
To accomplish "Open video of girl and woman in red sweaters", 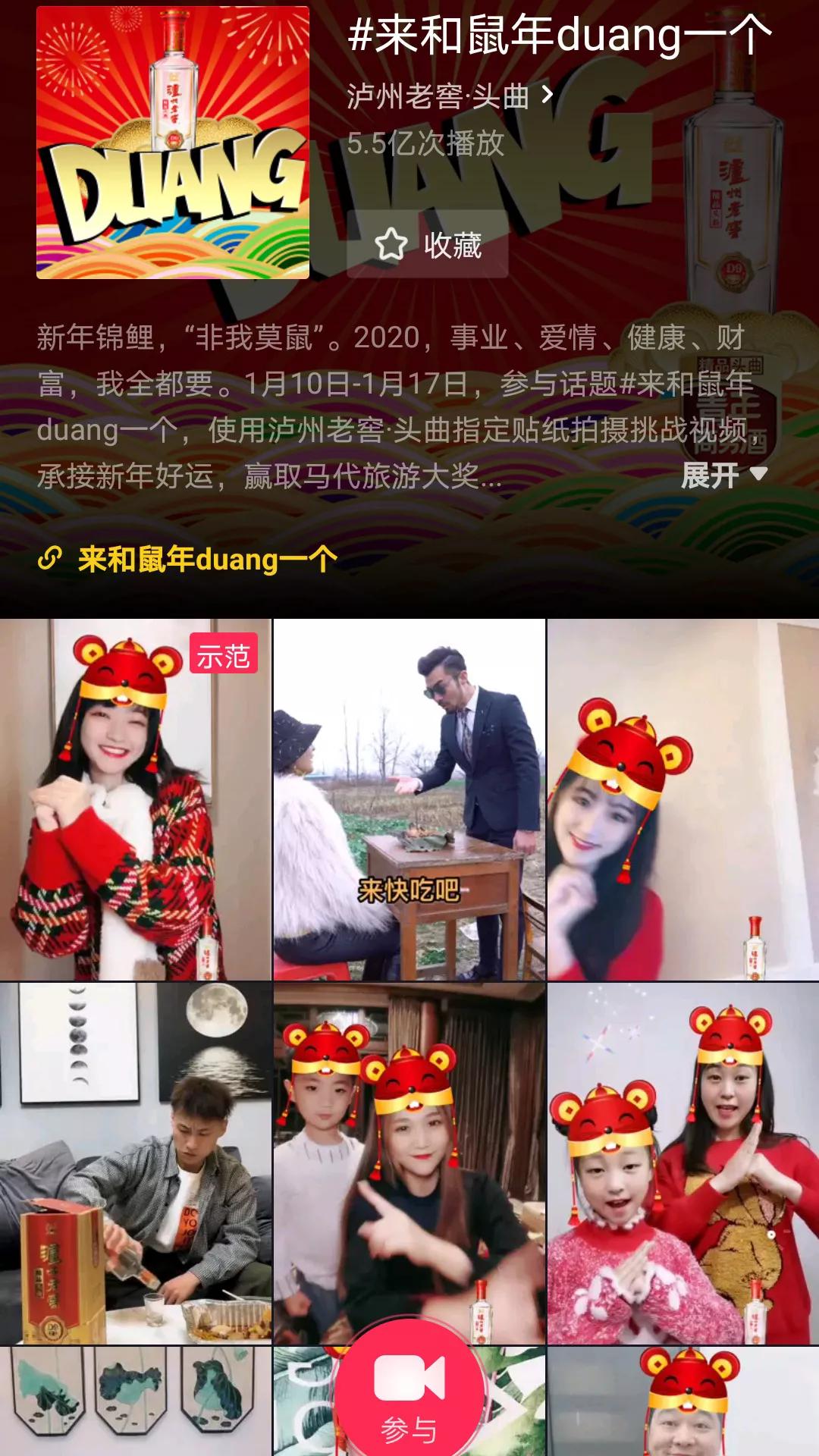I will [x=682, y=1163].
